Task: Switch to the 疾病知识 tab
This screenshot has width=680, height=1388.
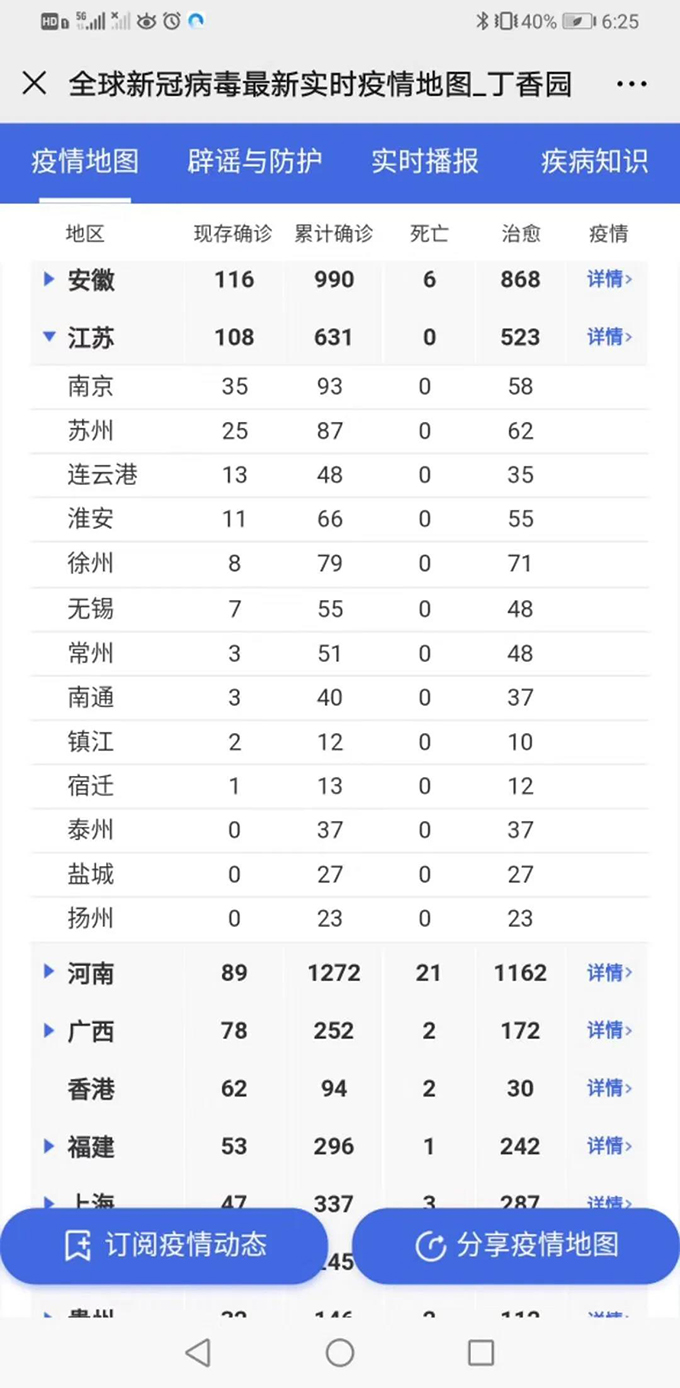Action: (x=594, y=161)
